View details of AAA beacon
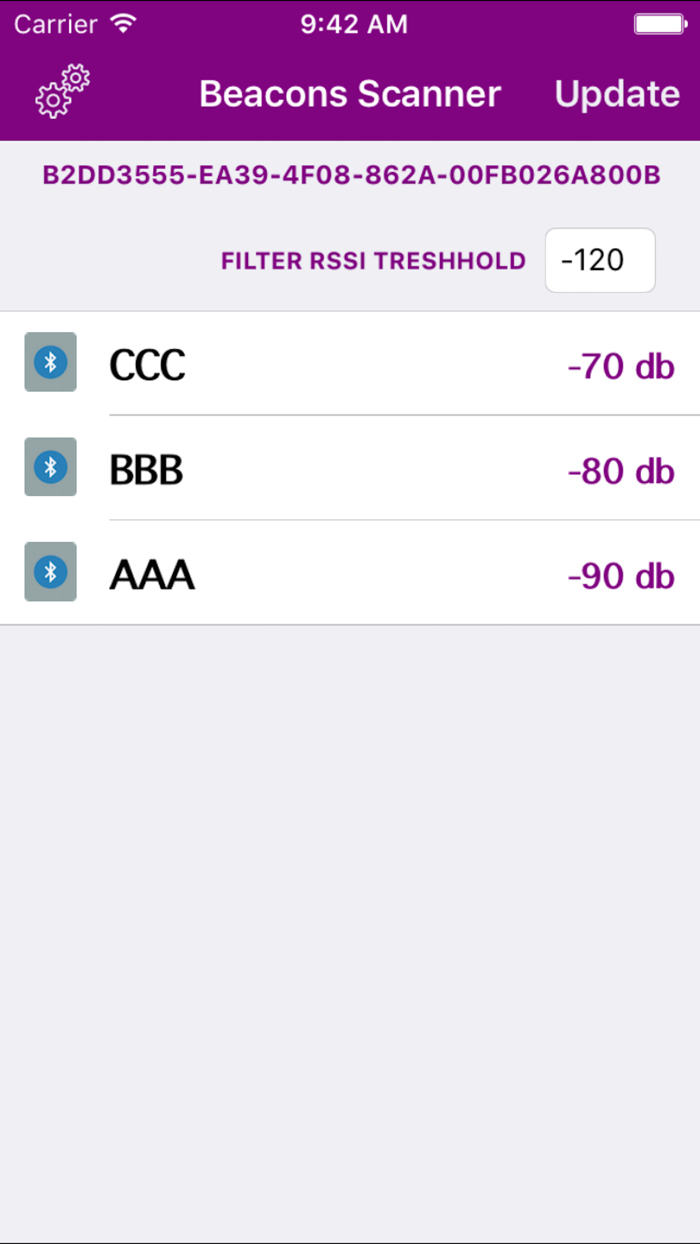This screenshot has width=700, height=1244. coord(350,573)
